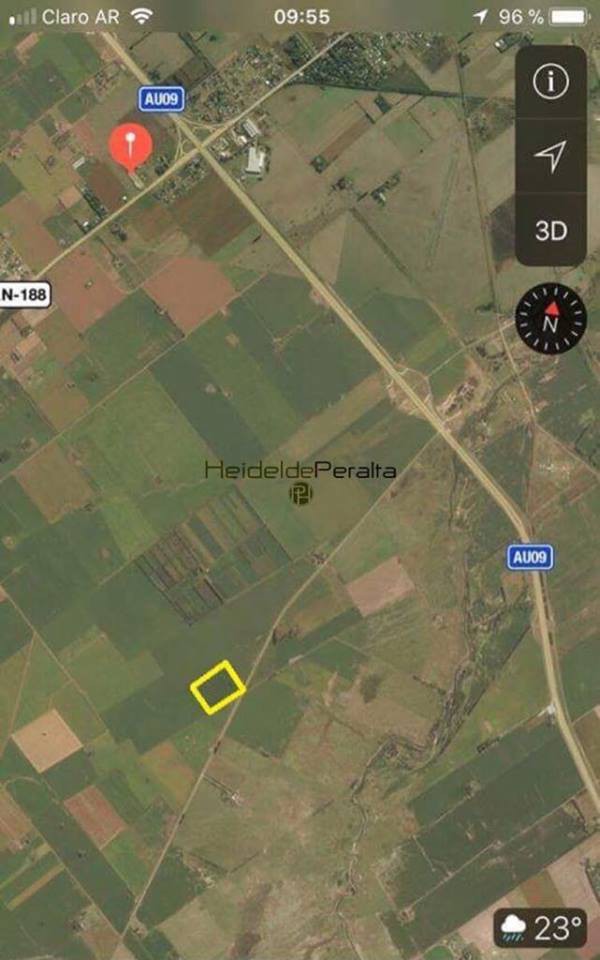
Task: Select the red dropped pin
Action: (x=130, y=147)
